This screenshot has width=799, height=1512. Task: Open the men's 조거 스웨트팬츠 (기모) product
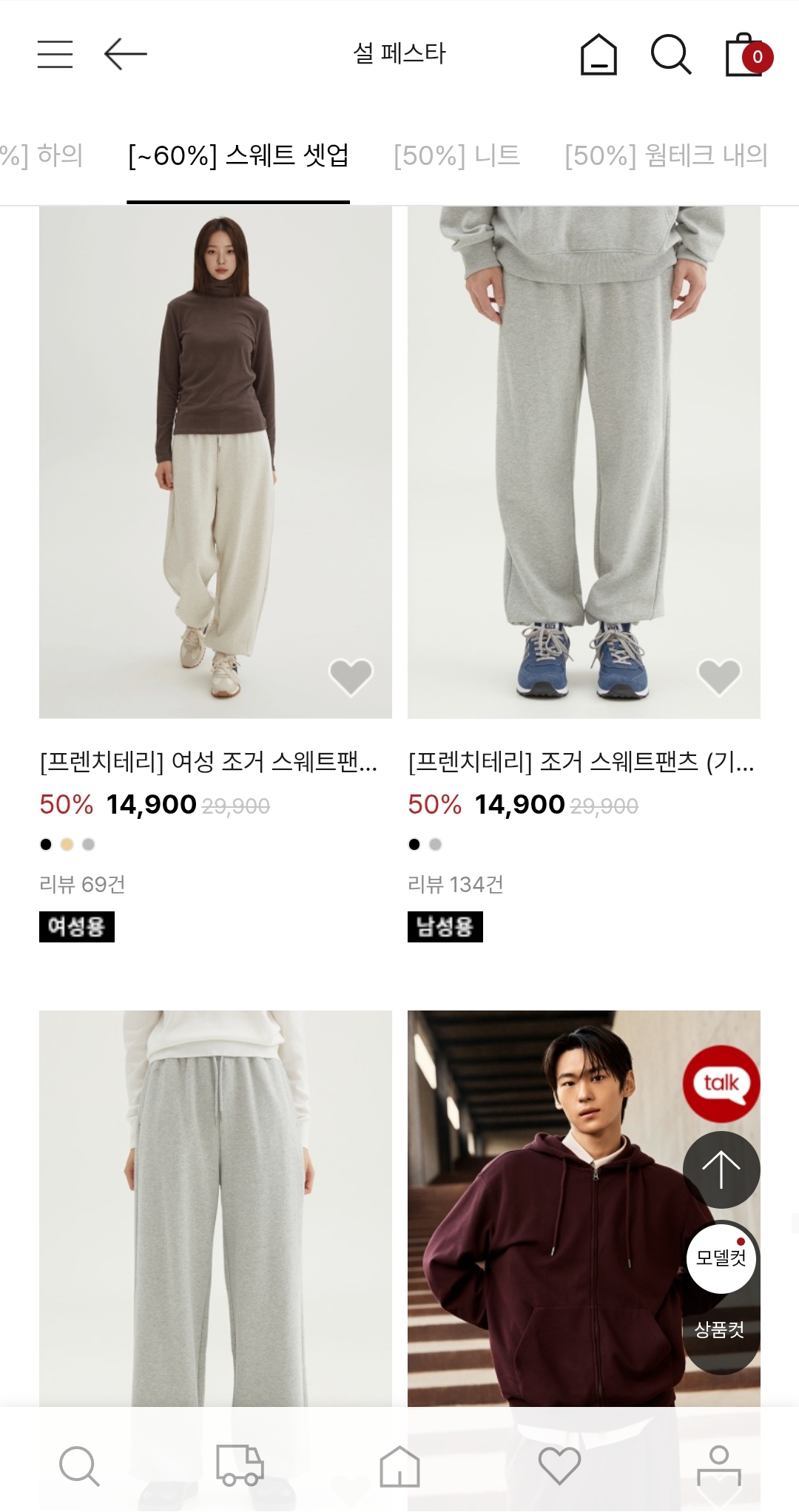point(583,462)
